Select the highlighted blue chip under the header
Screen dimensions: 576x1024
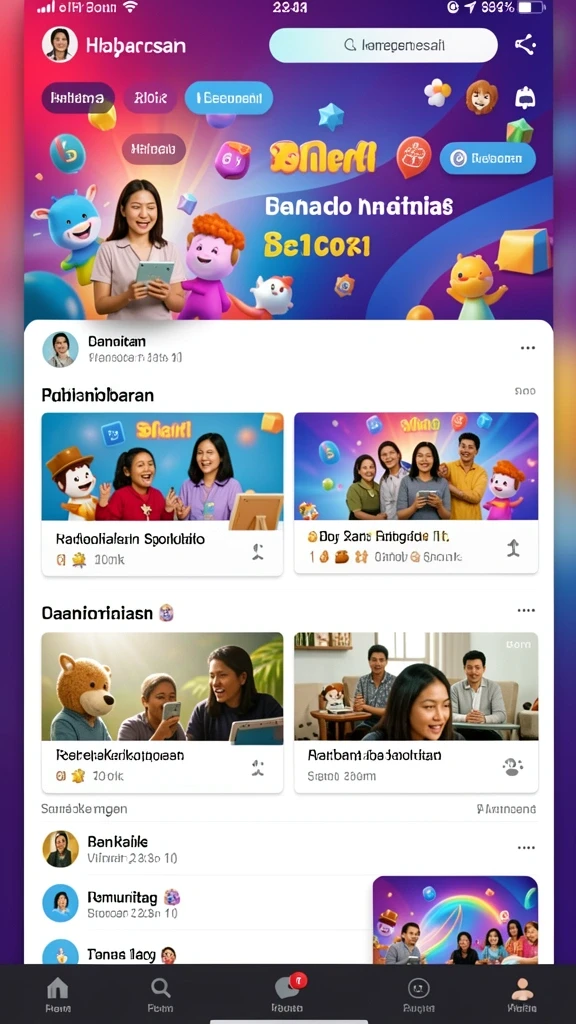pyautogui.click(x=229, y=98)
